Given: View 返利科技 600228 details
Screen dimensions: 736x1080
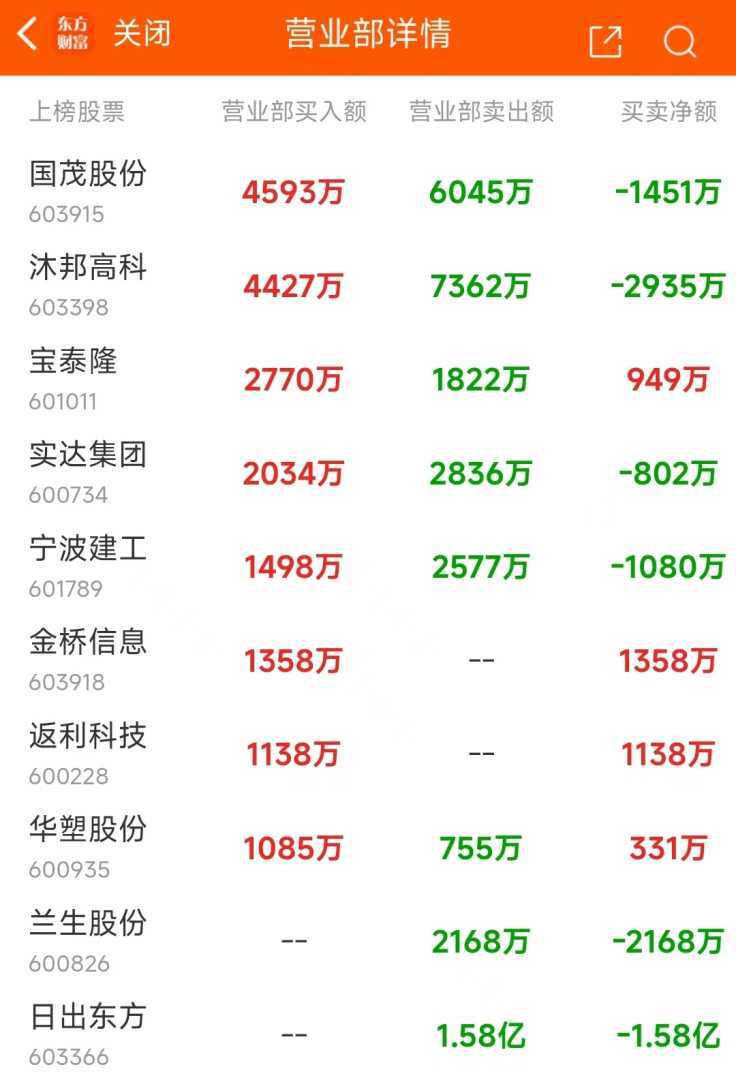Looking at the screenshot, I should (88, 751).
